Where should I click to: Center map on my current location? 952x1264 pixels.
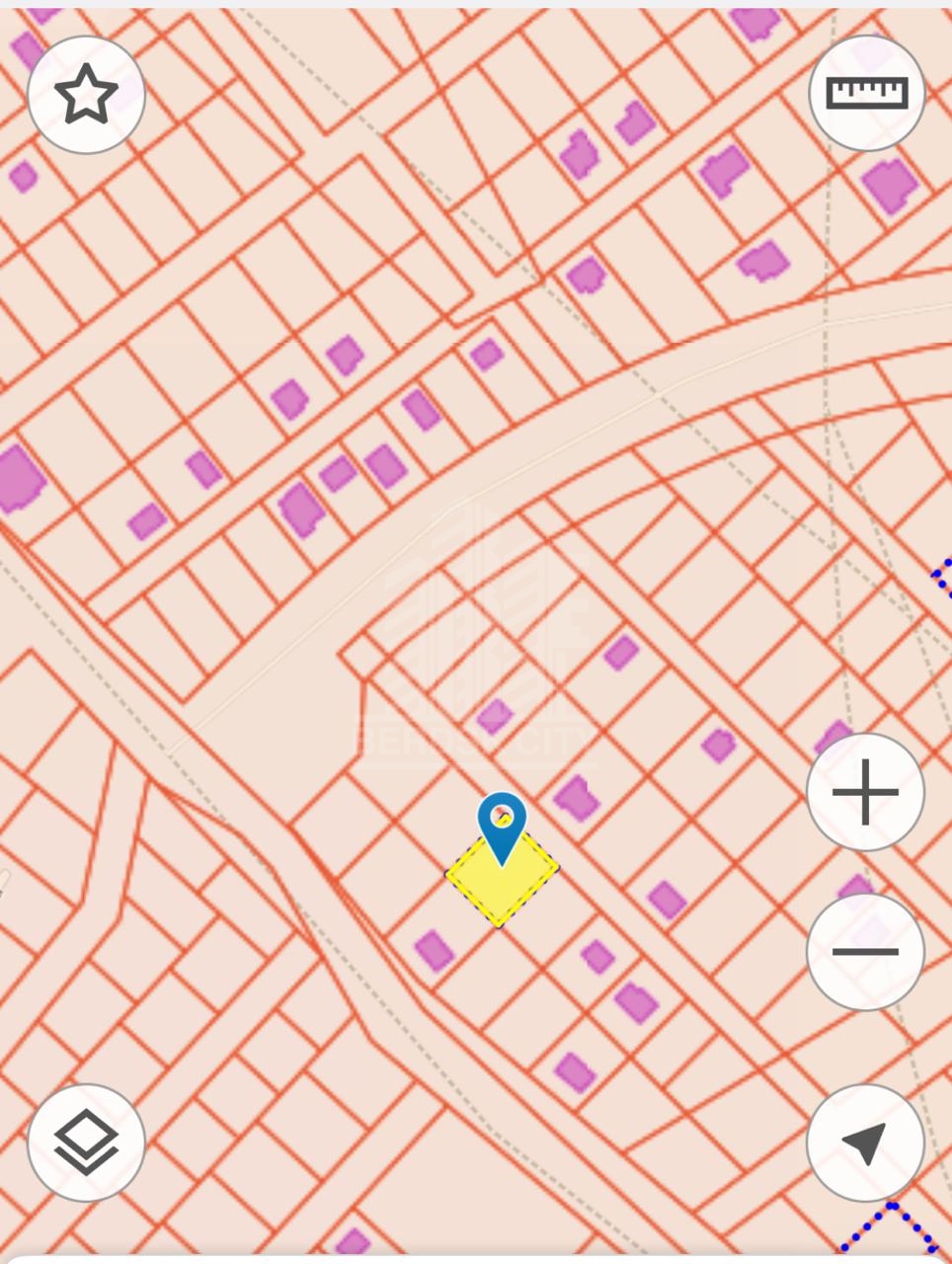(x=865, y=1143)
